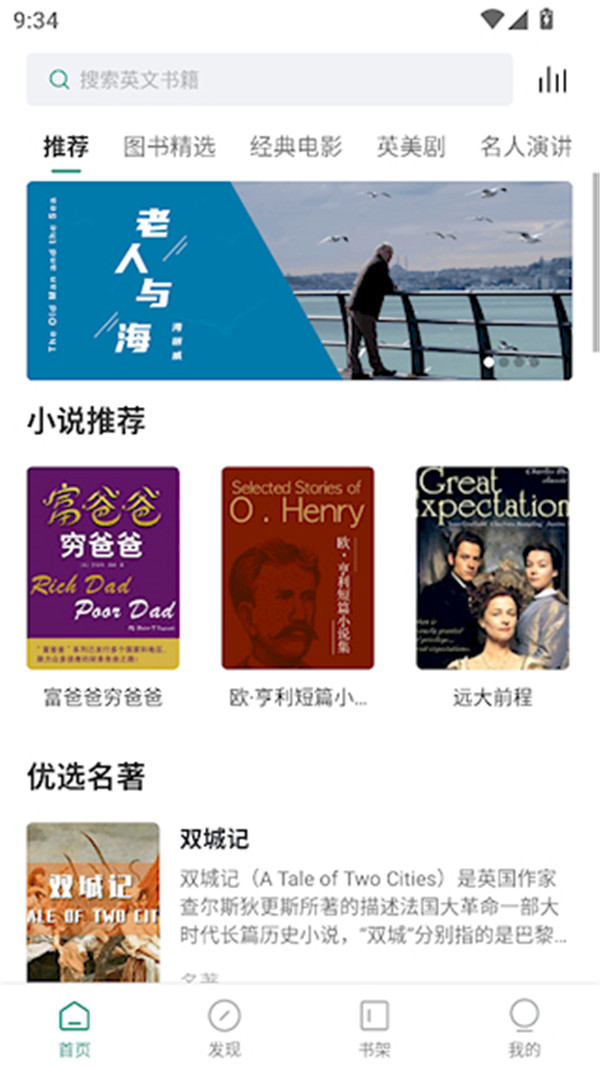Open the 老人与海 banner
The height and width of the screenshot is (1066, 600).
299,280
